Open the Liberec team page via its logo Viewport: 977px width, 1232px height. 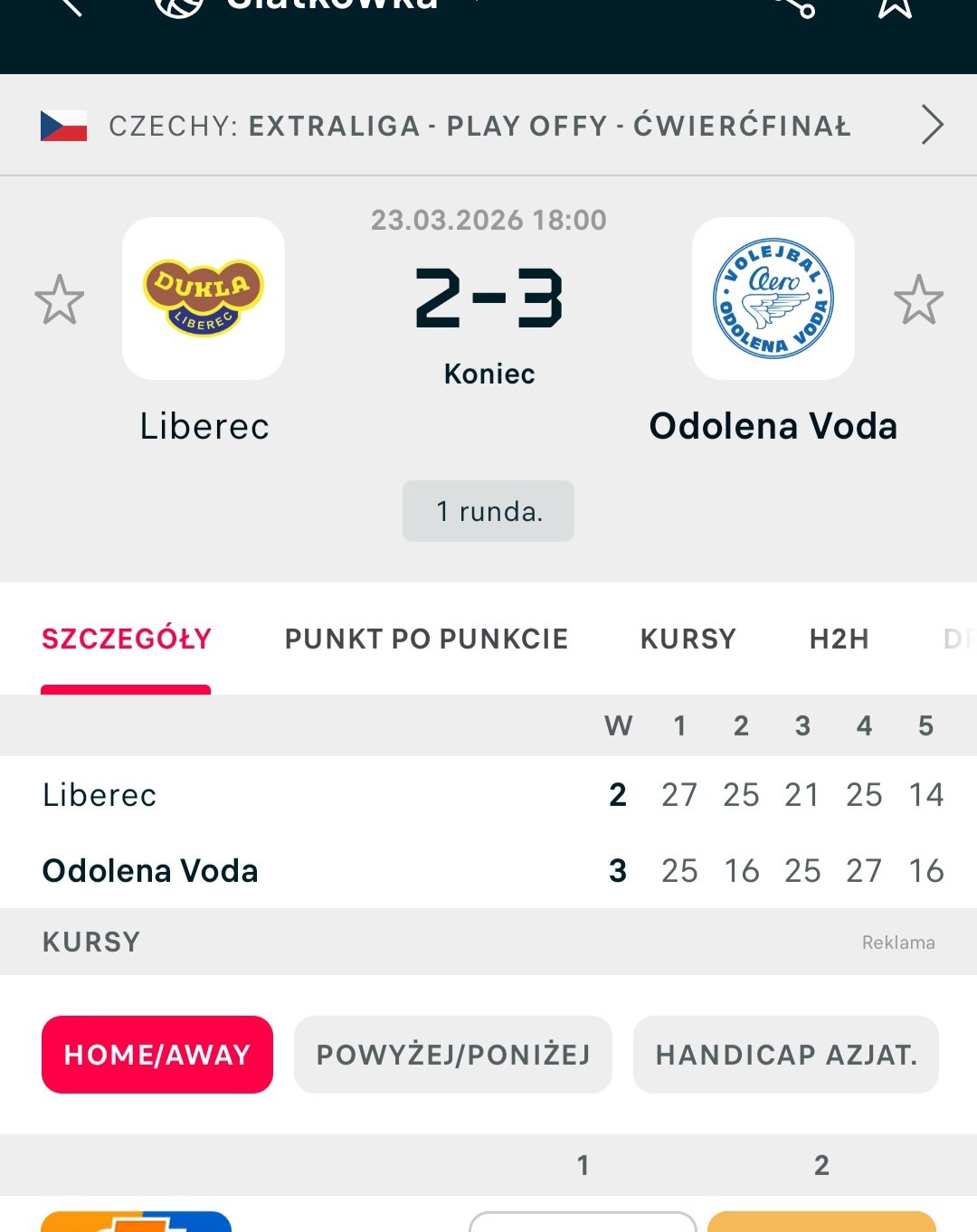204,299
